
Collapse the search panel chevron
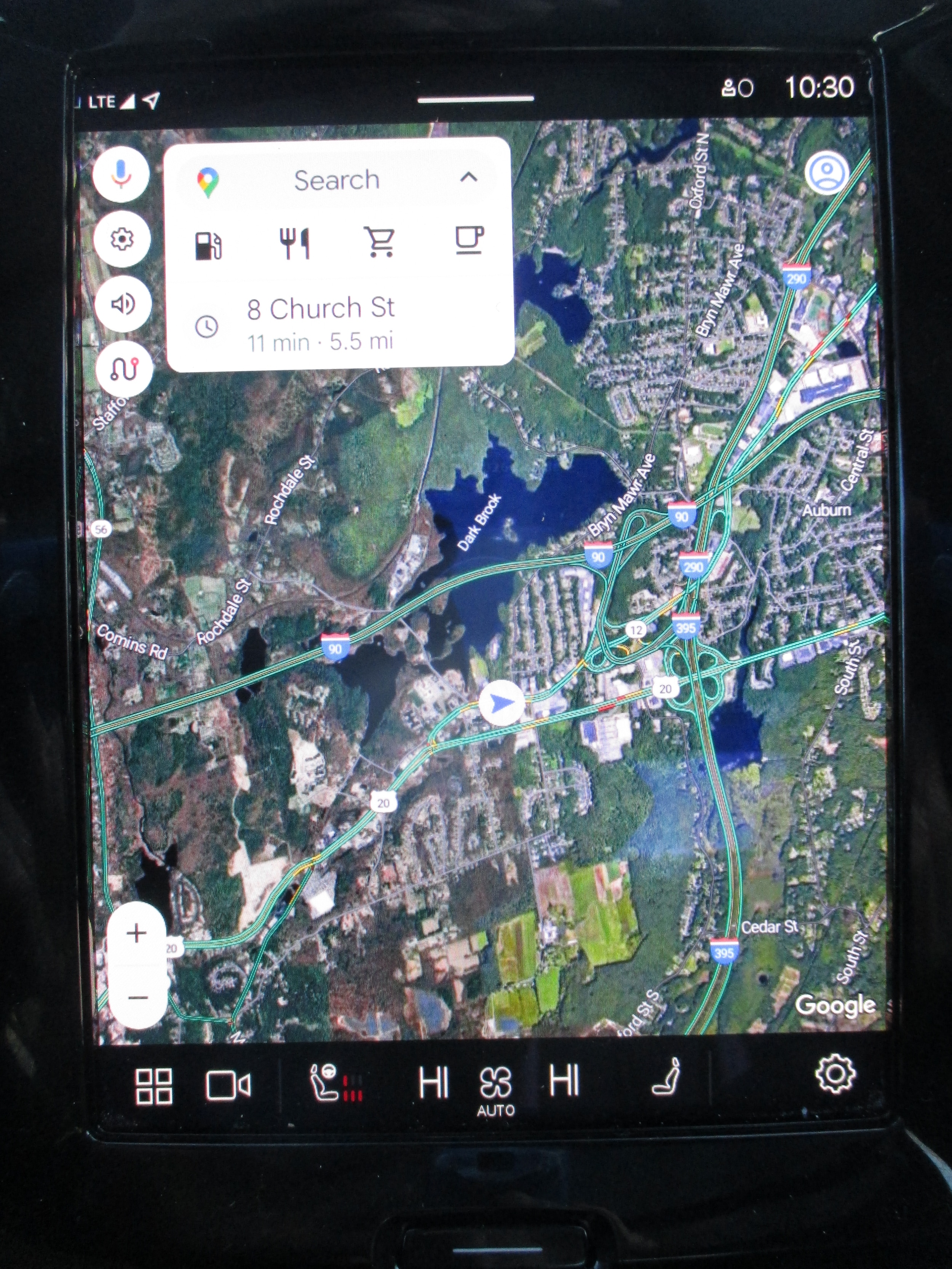click(469, 177)
